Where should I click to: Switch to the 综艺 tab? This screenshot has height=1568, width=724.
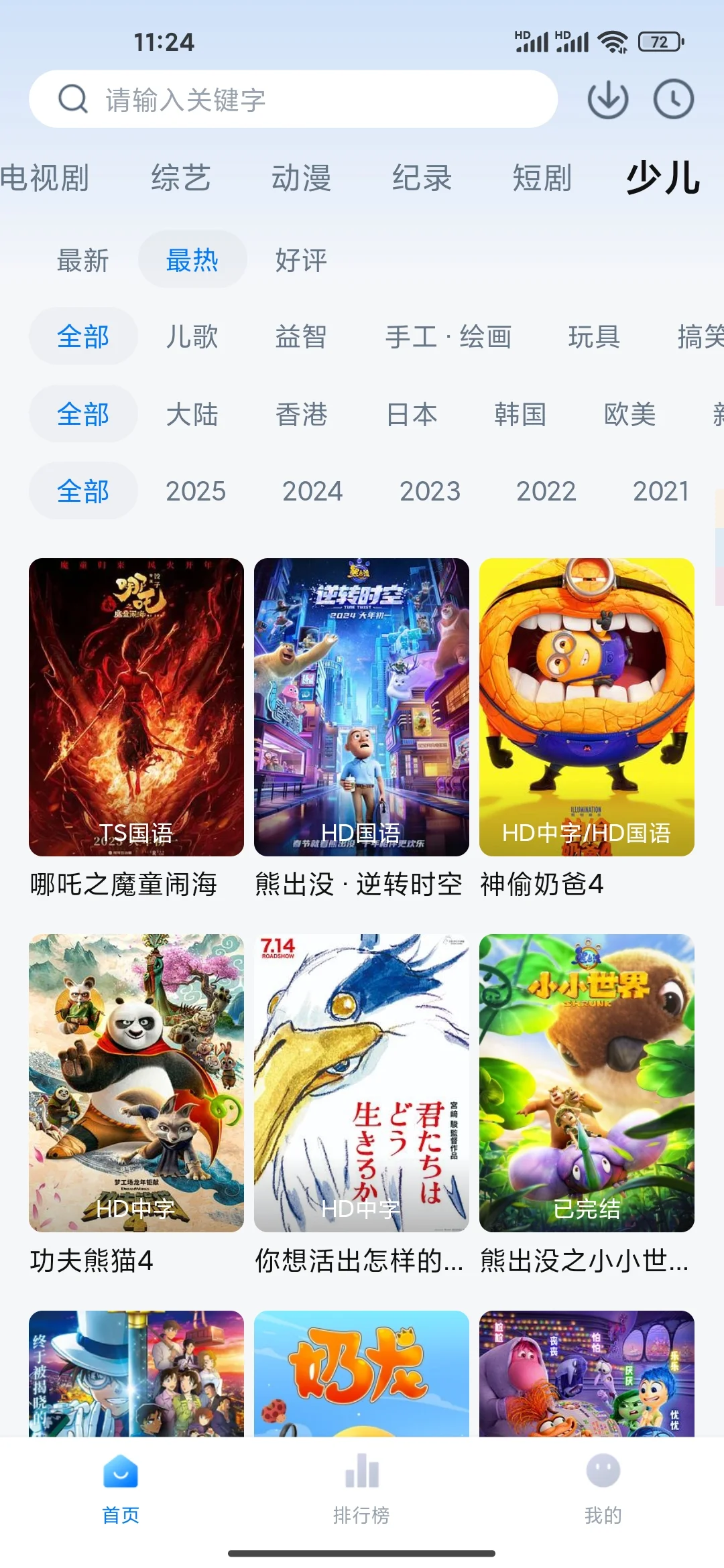pyautogui.click(x=181, y=178)
